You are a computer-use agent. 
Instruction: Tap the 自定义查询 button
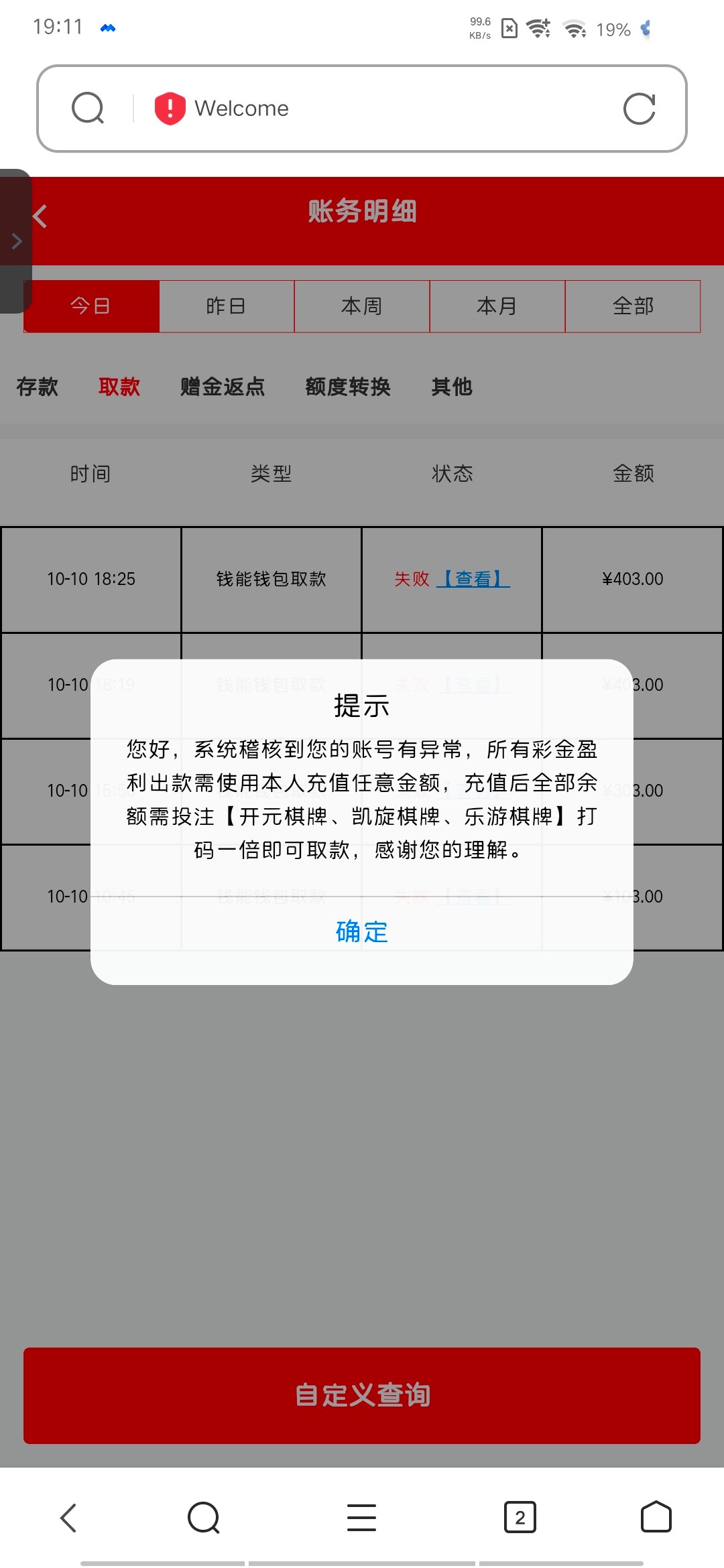(362, 1395)
